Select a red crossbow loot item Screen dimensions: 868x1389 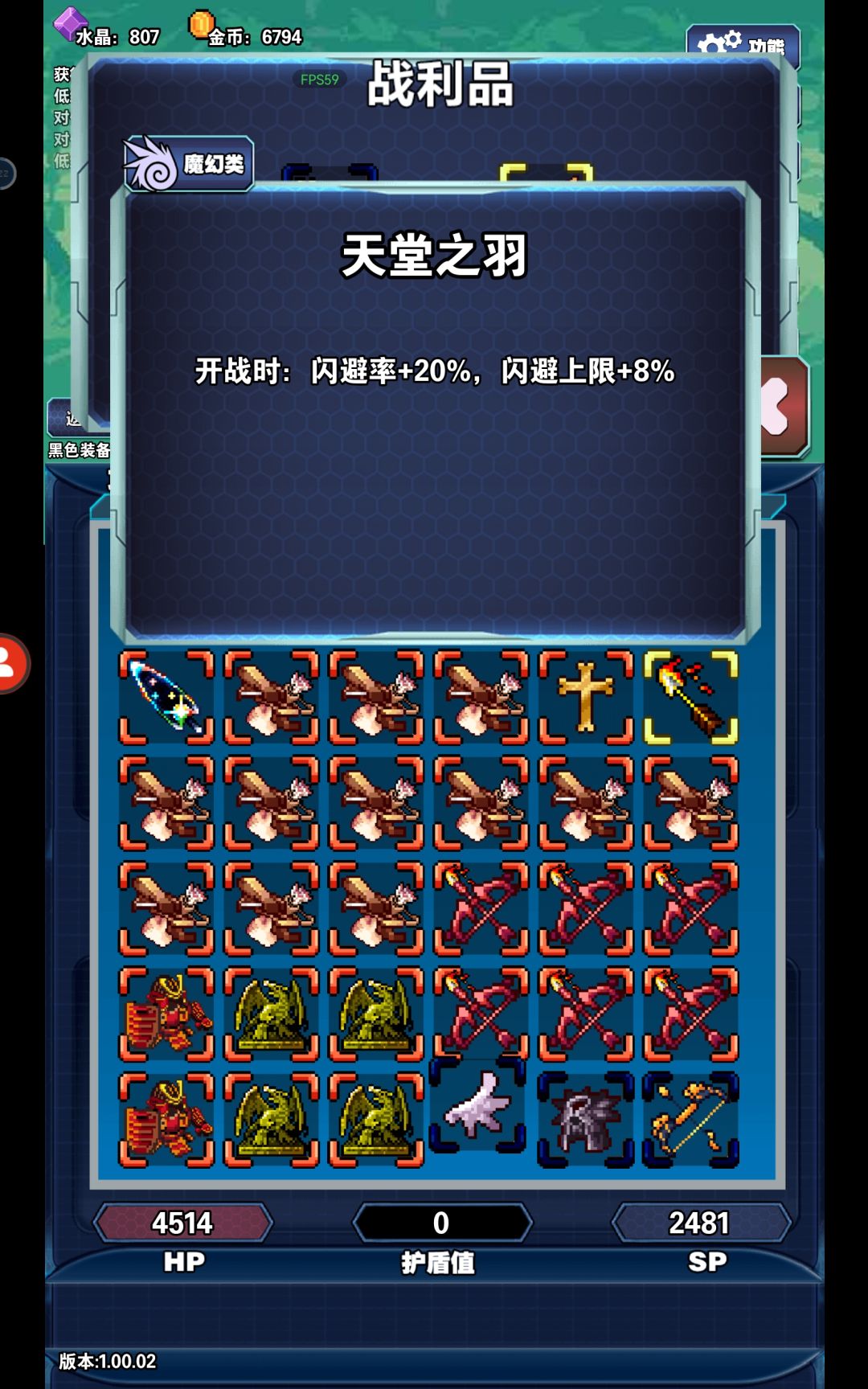(481, 907)
